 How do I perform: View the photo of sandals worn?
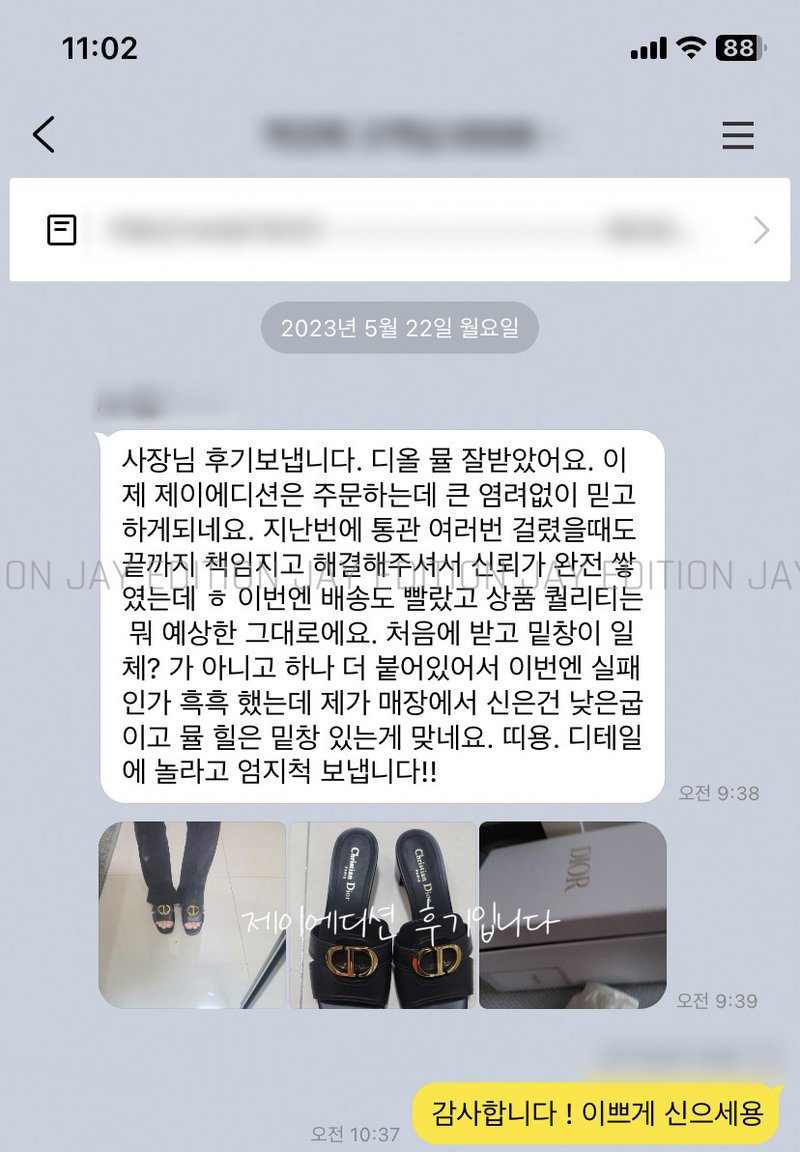click(192, 914)
